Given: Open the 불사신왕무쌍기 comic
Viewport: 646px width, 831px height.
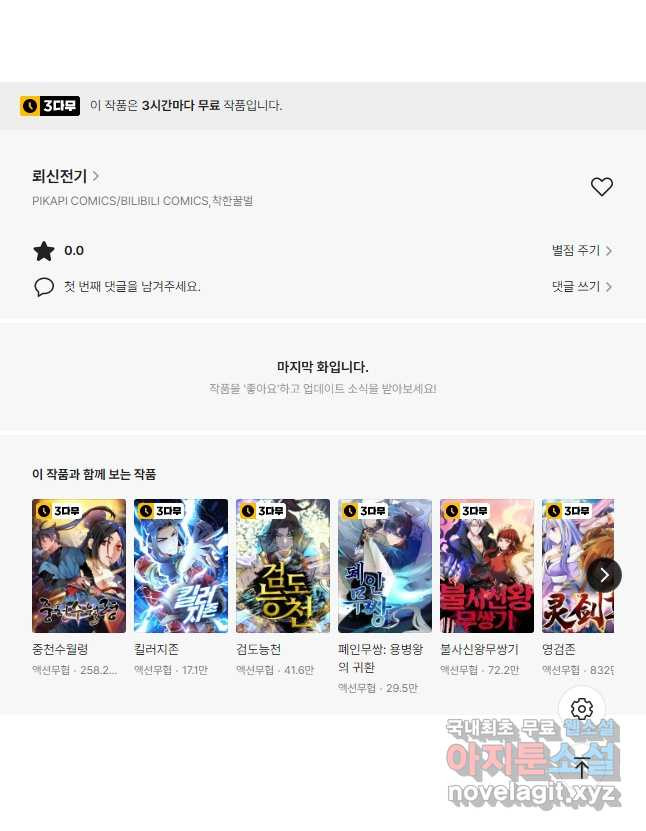Looking at the screenshot, I should (x=487, y=566).
